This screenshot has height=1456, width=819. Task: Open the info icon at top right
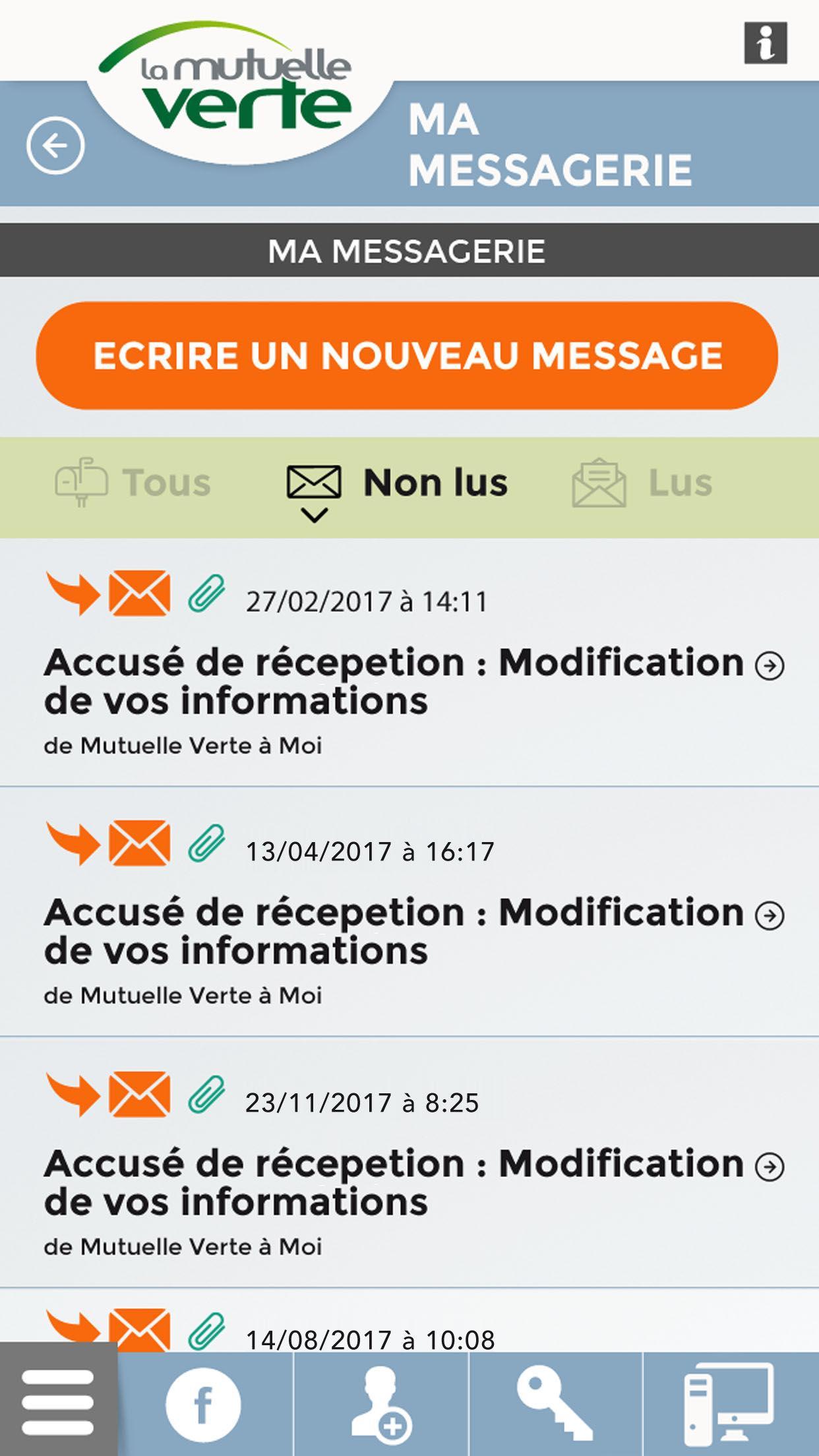[766, 42]
